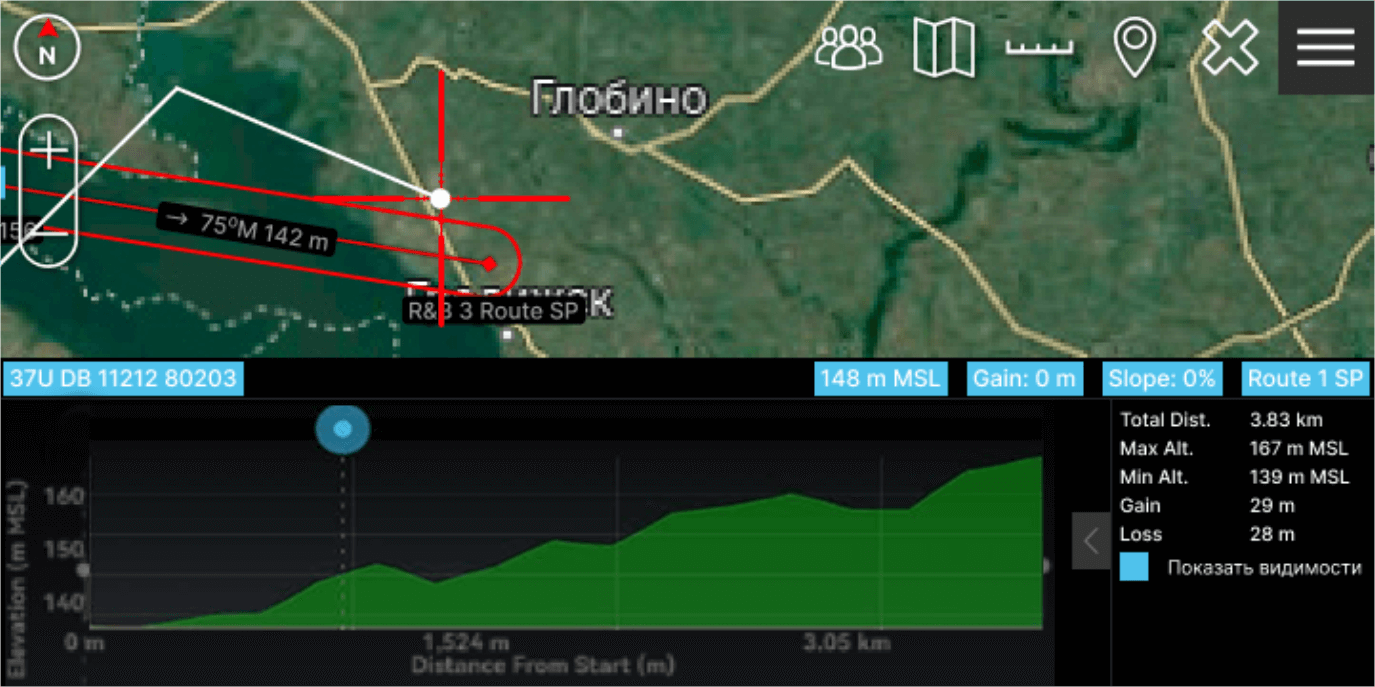The image size is (1375, 687).
Task: Open the contacts group icon
Action: point(849,47)
